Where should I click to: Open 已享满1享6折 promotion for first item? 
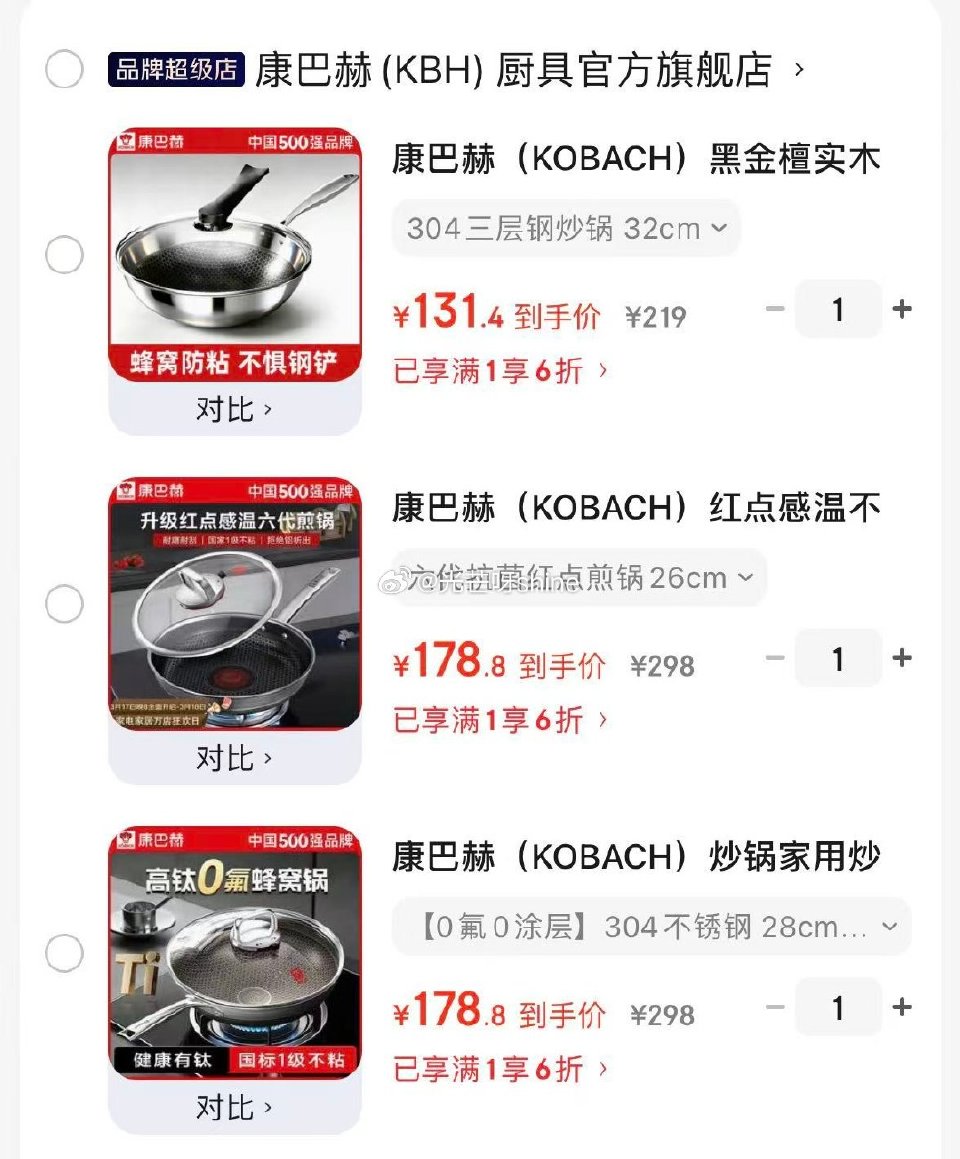[x=494, y=371]
